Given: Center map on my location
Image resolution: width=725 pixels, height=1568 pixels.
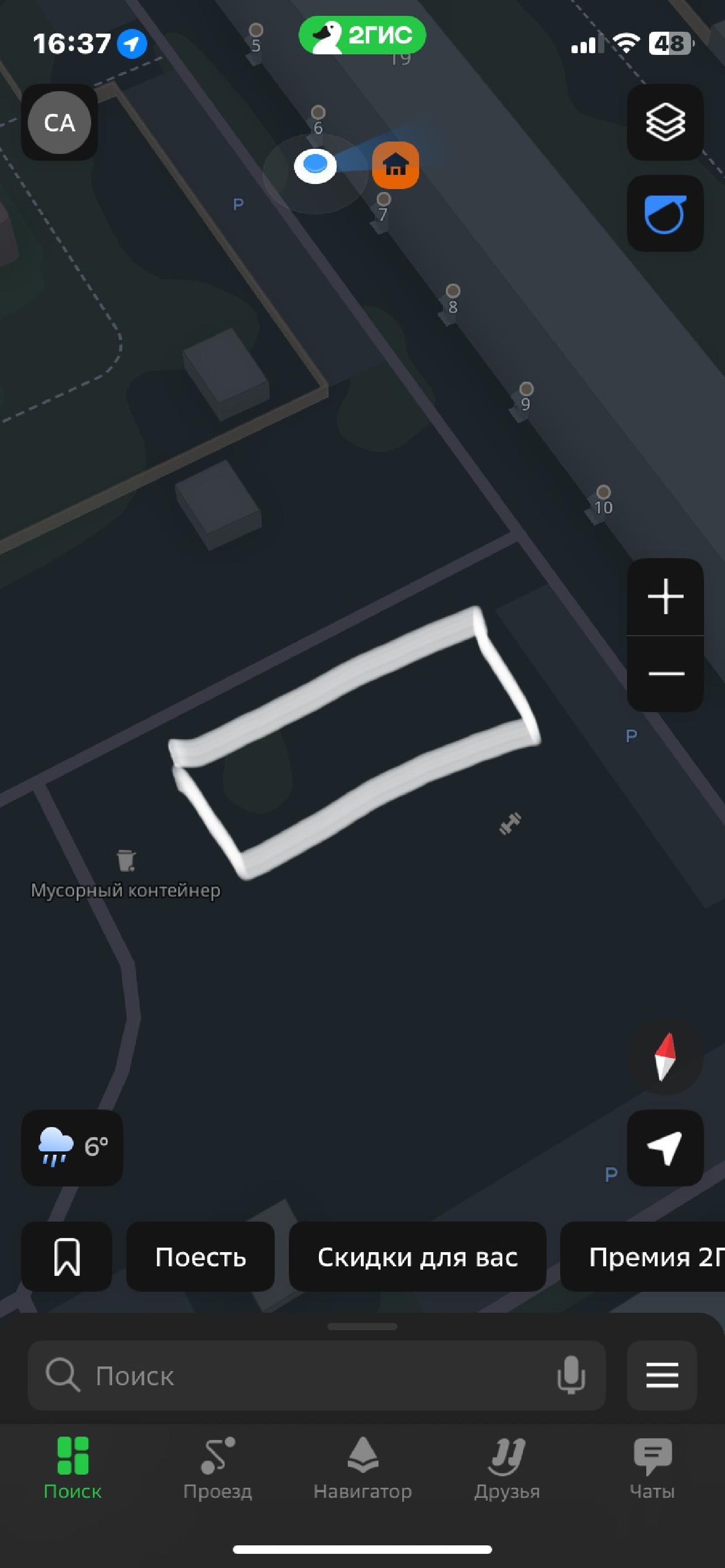Looking at the screenshot, I should click(666, 1147).
